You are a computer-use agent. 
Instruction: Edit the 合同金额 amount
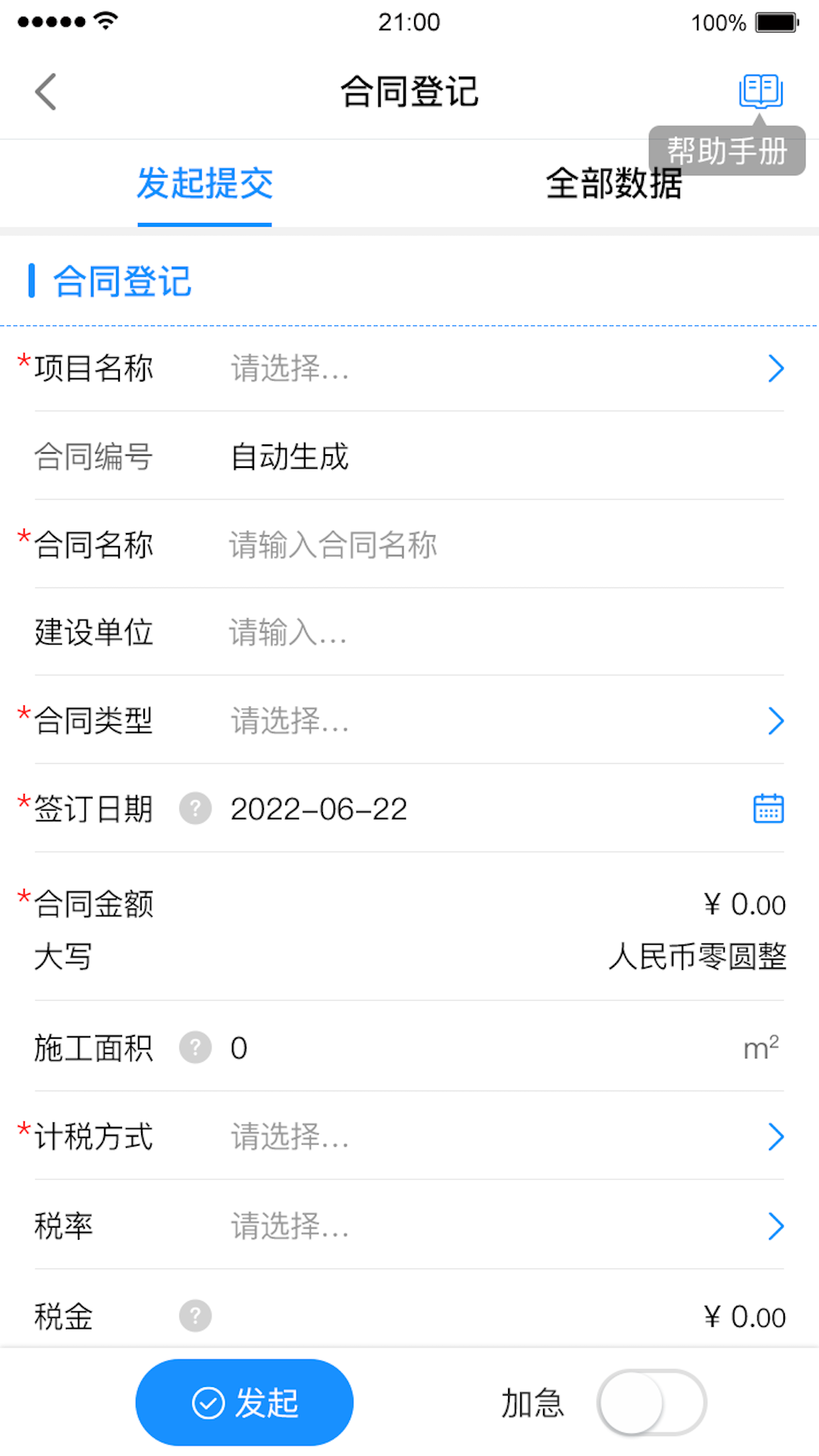743,905
